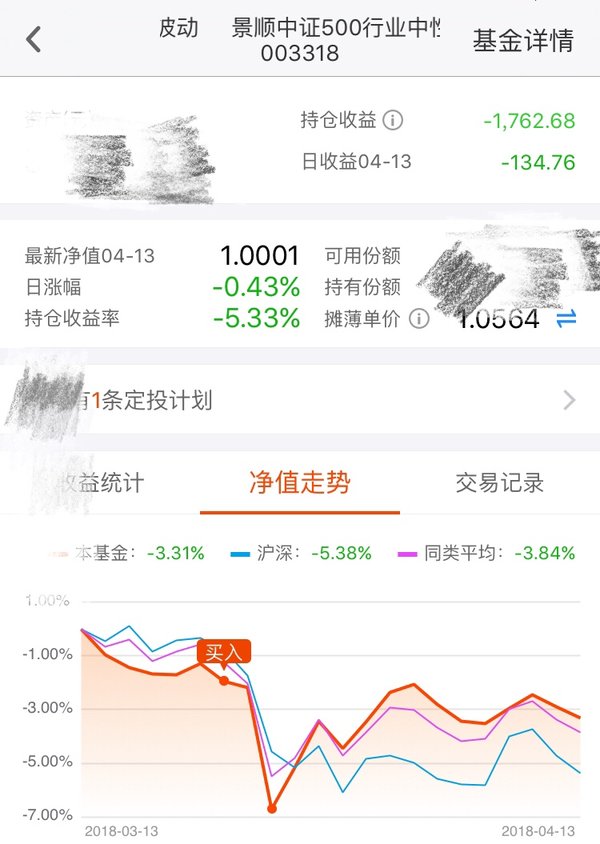Show info about 摊薄单价
600x844 pixels.
click(419, 319)
